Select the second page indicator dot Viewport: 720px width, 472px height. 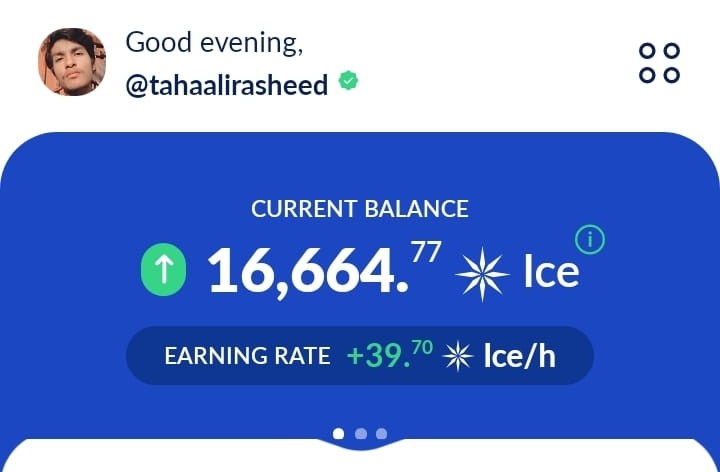361,434
